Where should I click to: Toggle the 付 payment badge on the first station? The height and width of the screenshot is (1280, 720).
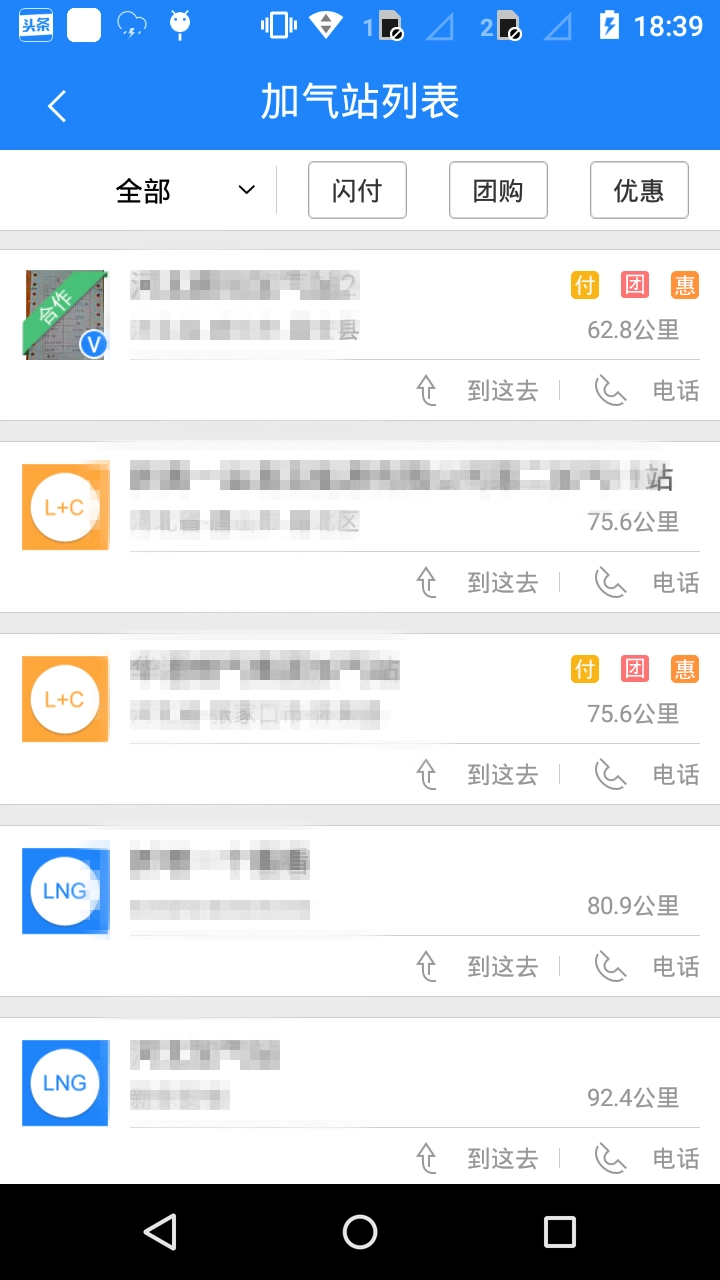(585, 285)
